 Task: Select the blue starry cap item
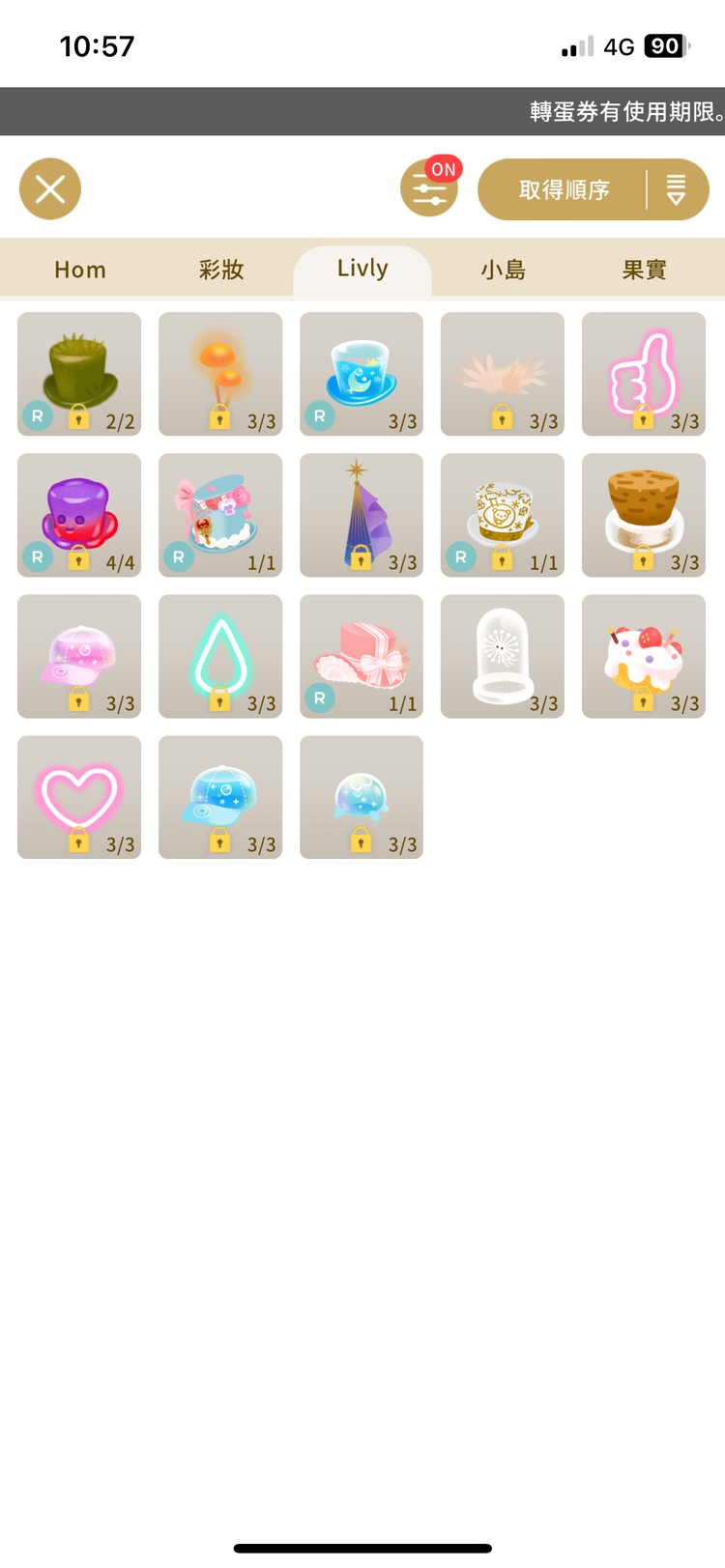[220, 796]
